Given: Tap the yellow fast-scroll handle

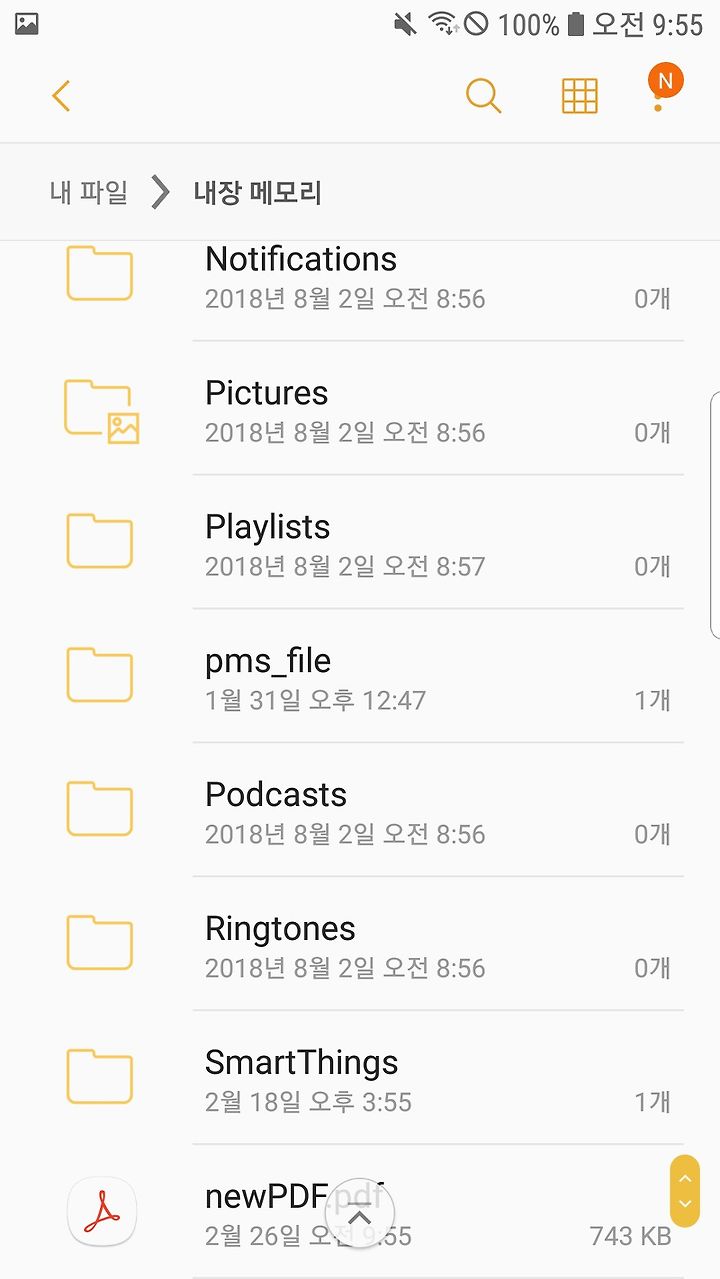Looking at the screenshot, I should pos(685,1190).
